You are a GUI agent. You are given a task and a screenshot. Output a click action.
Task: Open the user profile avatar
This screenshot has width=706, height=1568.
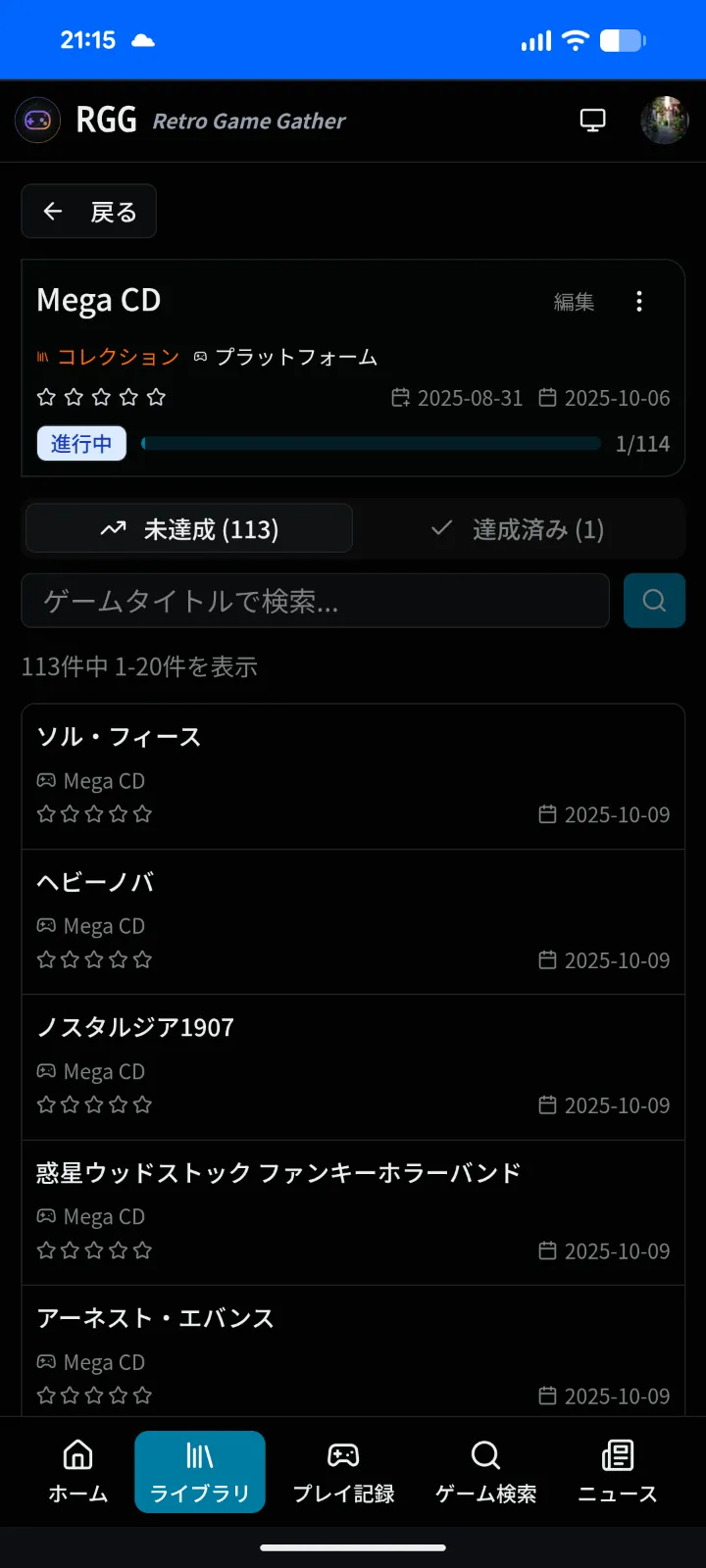(x=664, y=121)
